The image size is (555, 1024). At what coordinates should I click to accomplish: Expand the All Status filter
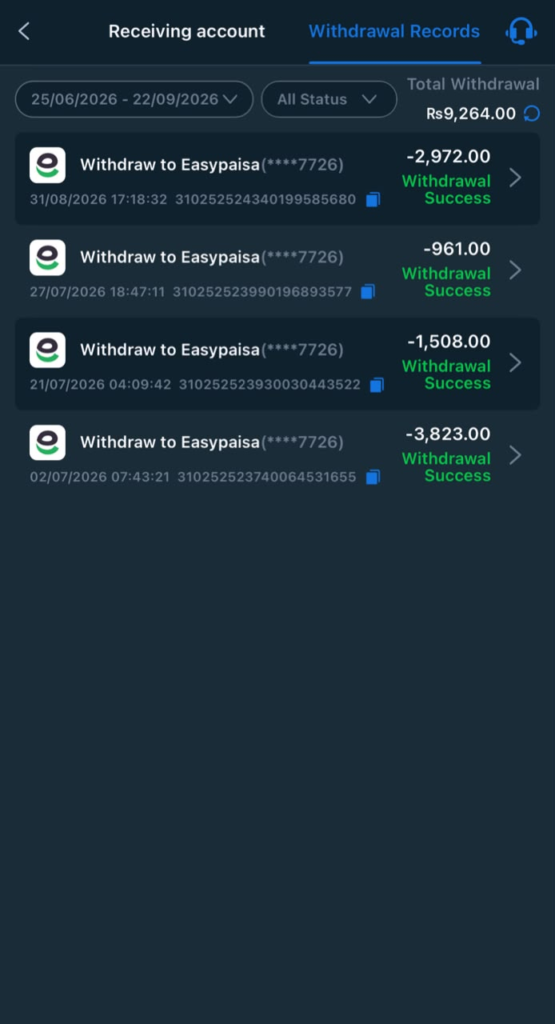coord(329,99)
